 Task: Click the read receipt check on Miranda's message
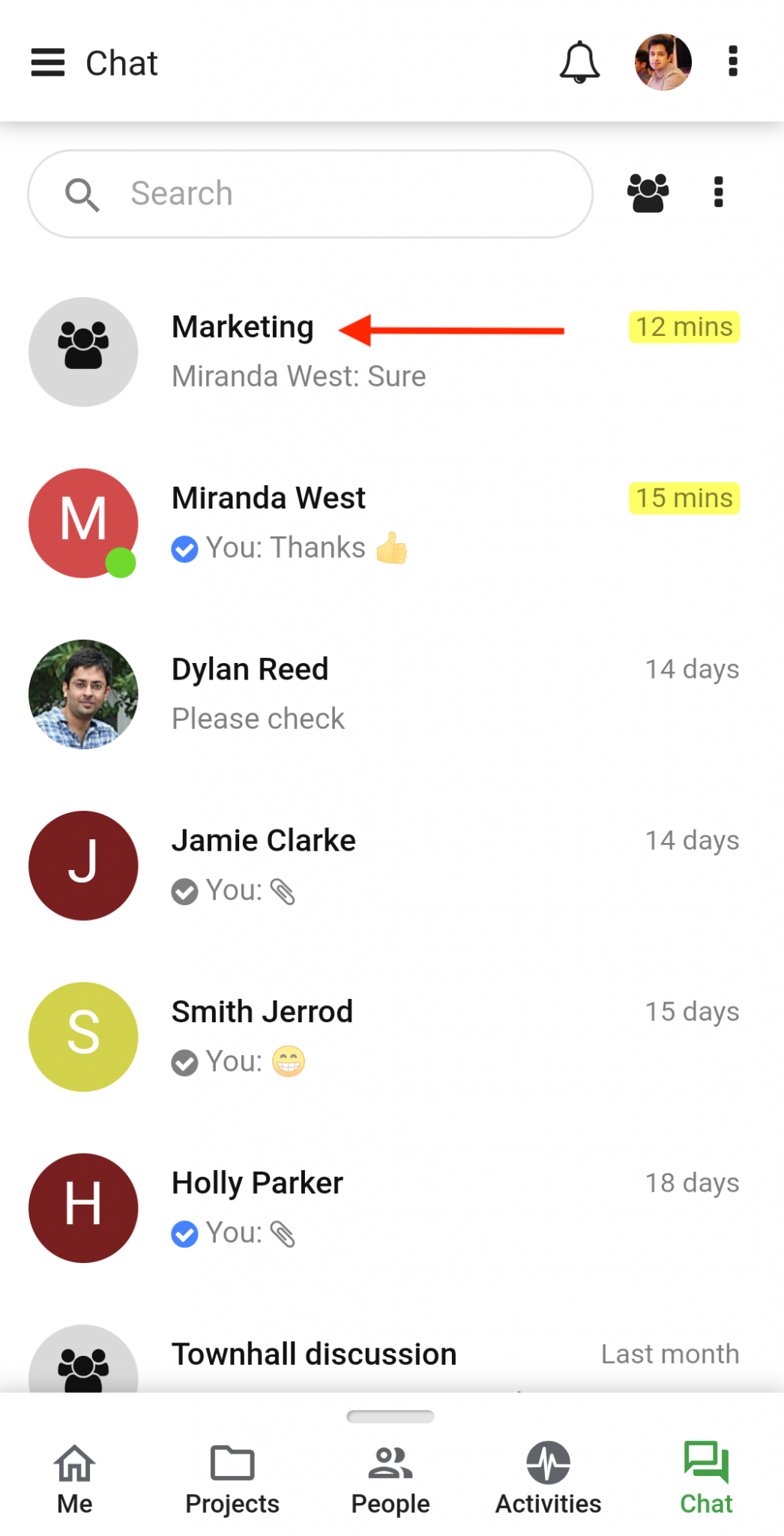(x=184, y=549)
